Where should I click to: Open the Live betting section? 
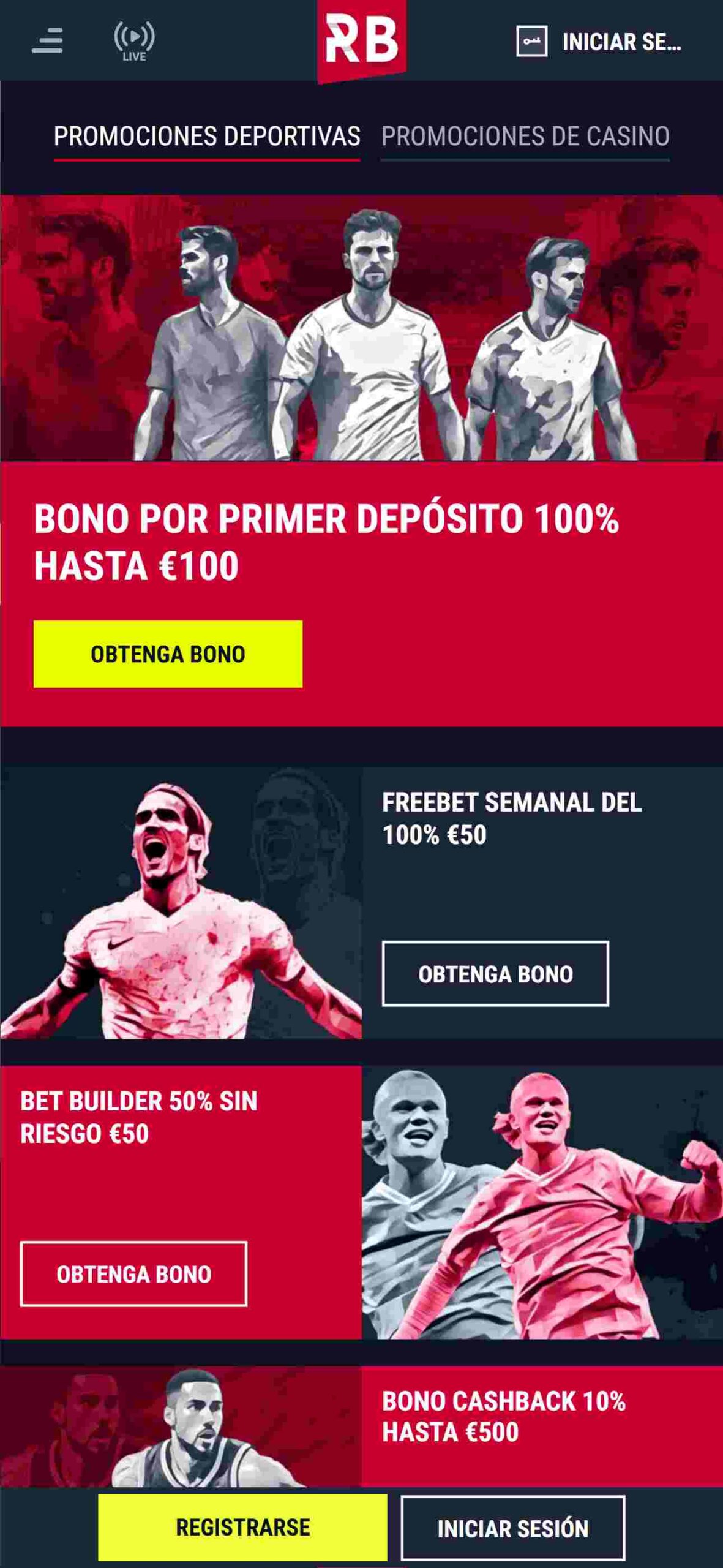click(134, 41)
